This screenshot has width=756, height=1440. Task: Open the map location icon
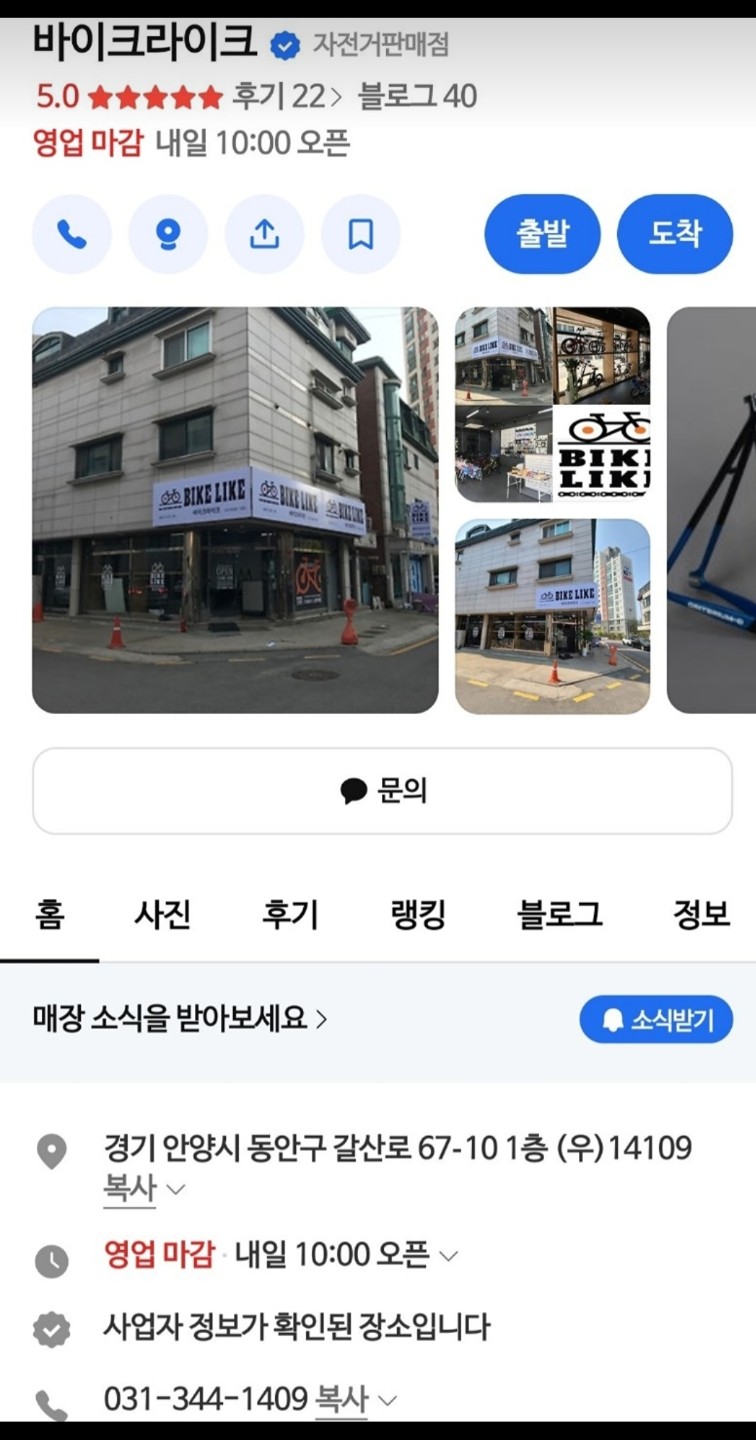click(168, 233)
